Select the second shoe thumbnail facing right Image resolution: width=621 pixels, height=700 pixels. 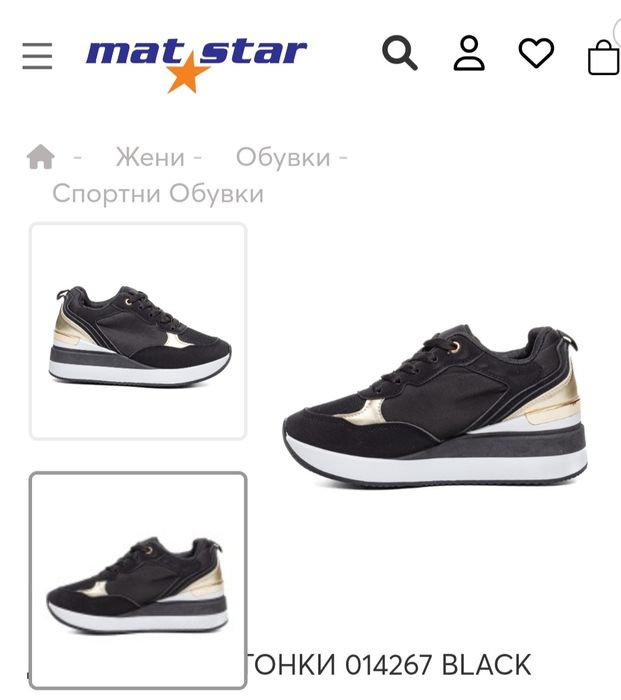pyautogui.click(x=138, y=580)
